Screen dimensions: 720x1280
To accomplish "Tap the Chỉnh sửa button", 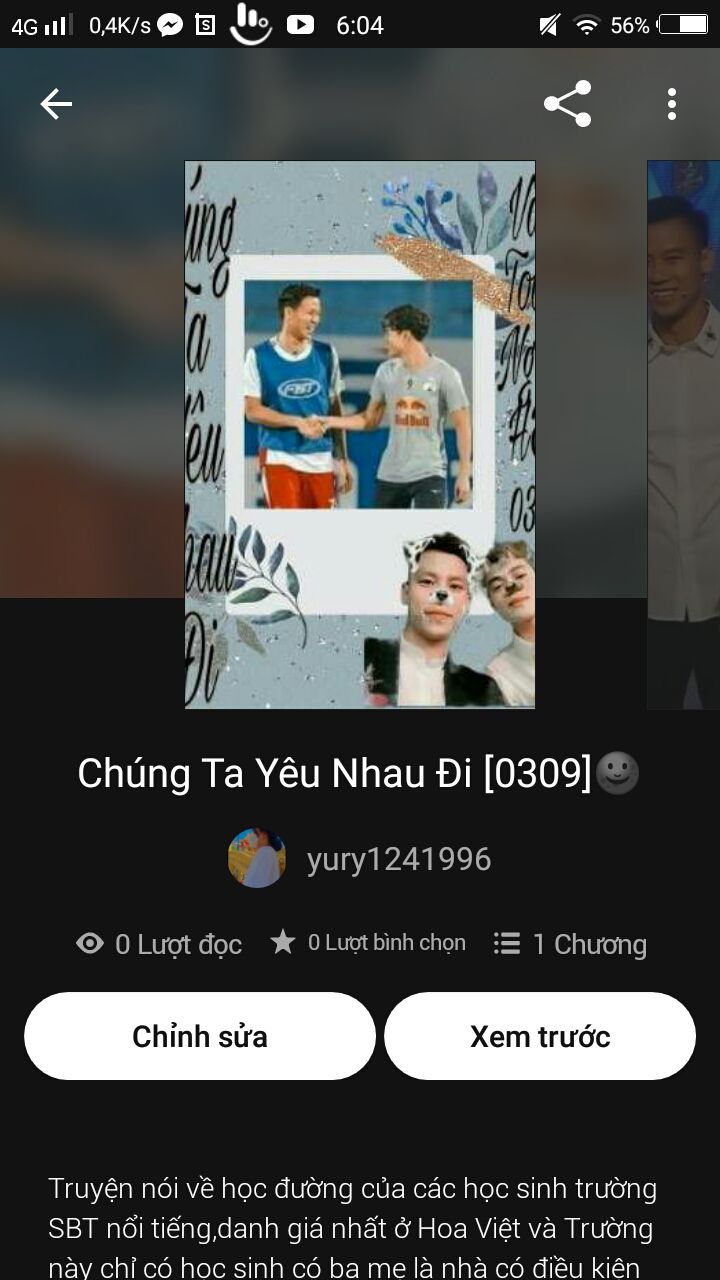I will click(x=200, y=1036).
